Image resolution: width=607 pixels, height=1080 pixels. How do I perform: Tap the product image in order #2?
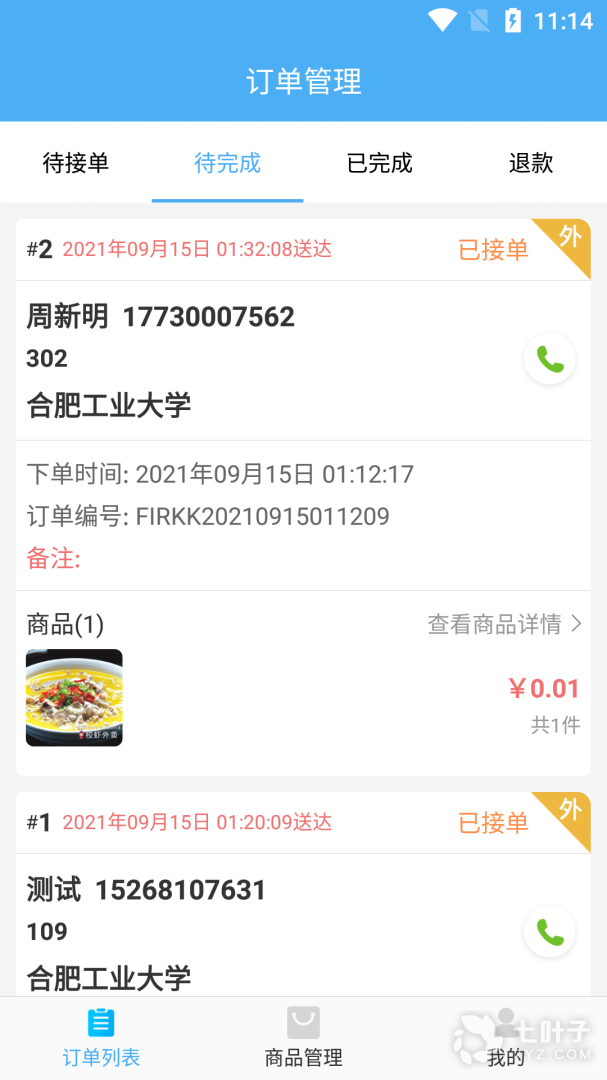(x=74, y=697)
